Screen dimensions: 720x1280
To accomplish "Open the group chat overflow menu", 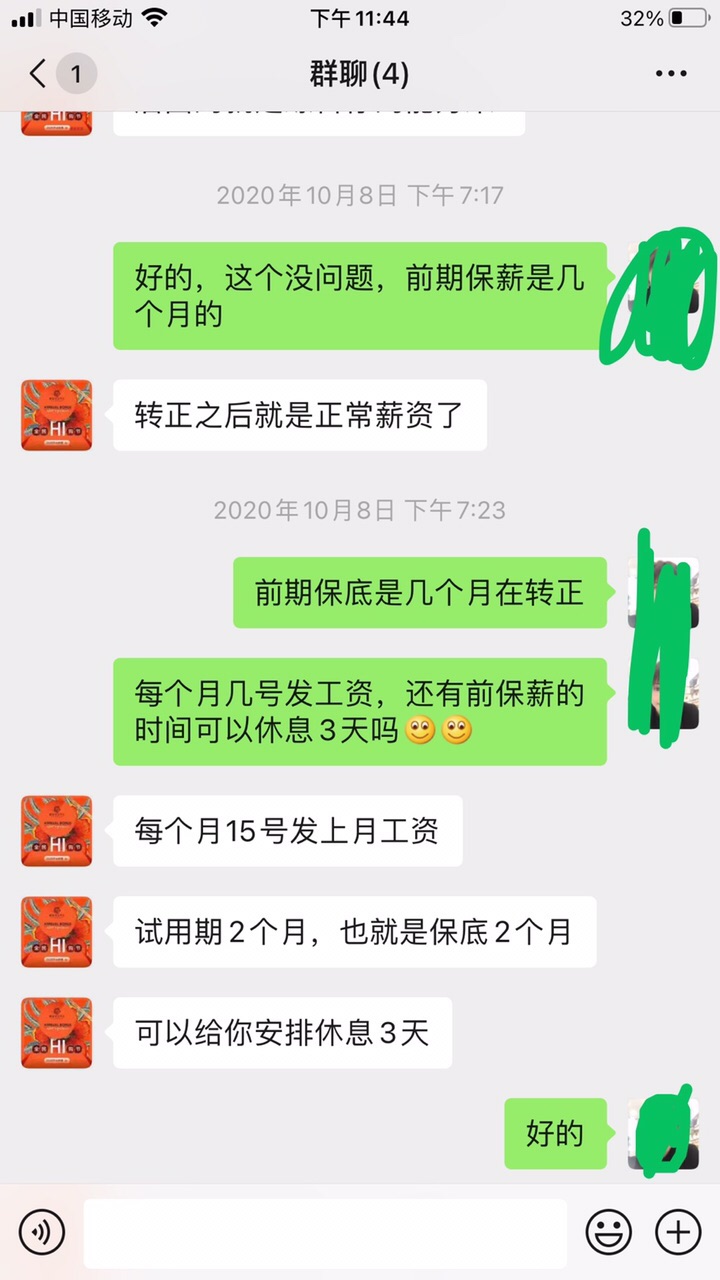I will click(x=671, y=74).
